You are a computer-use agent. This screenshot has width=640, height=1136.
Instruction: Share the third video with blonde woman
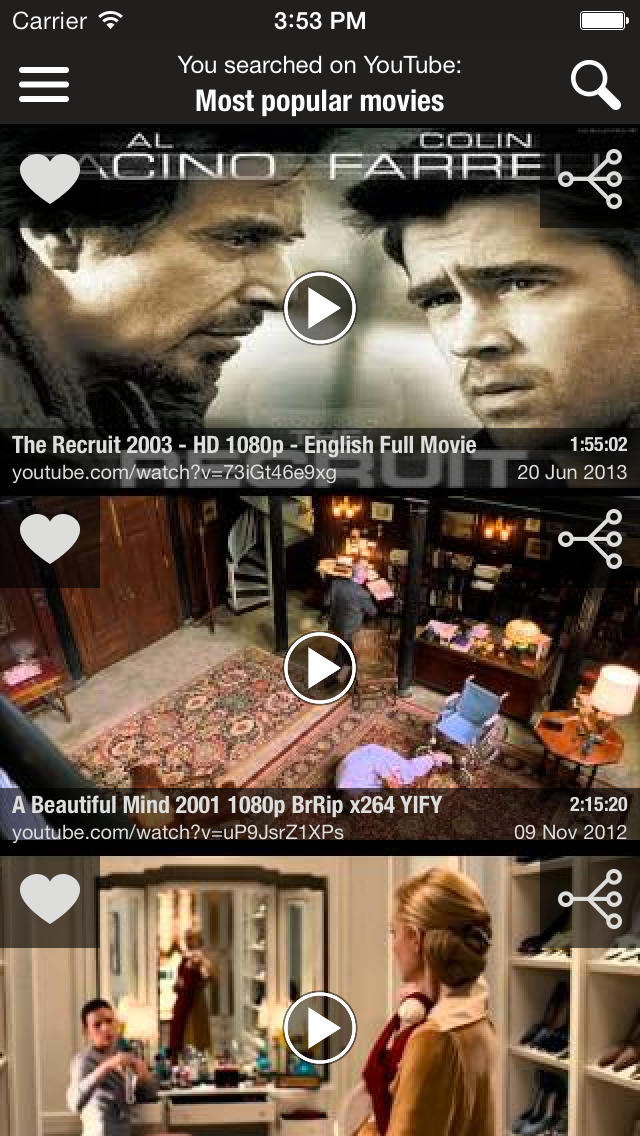(590, 899)
